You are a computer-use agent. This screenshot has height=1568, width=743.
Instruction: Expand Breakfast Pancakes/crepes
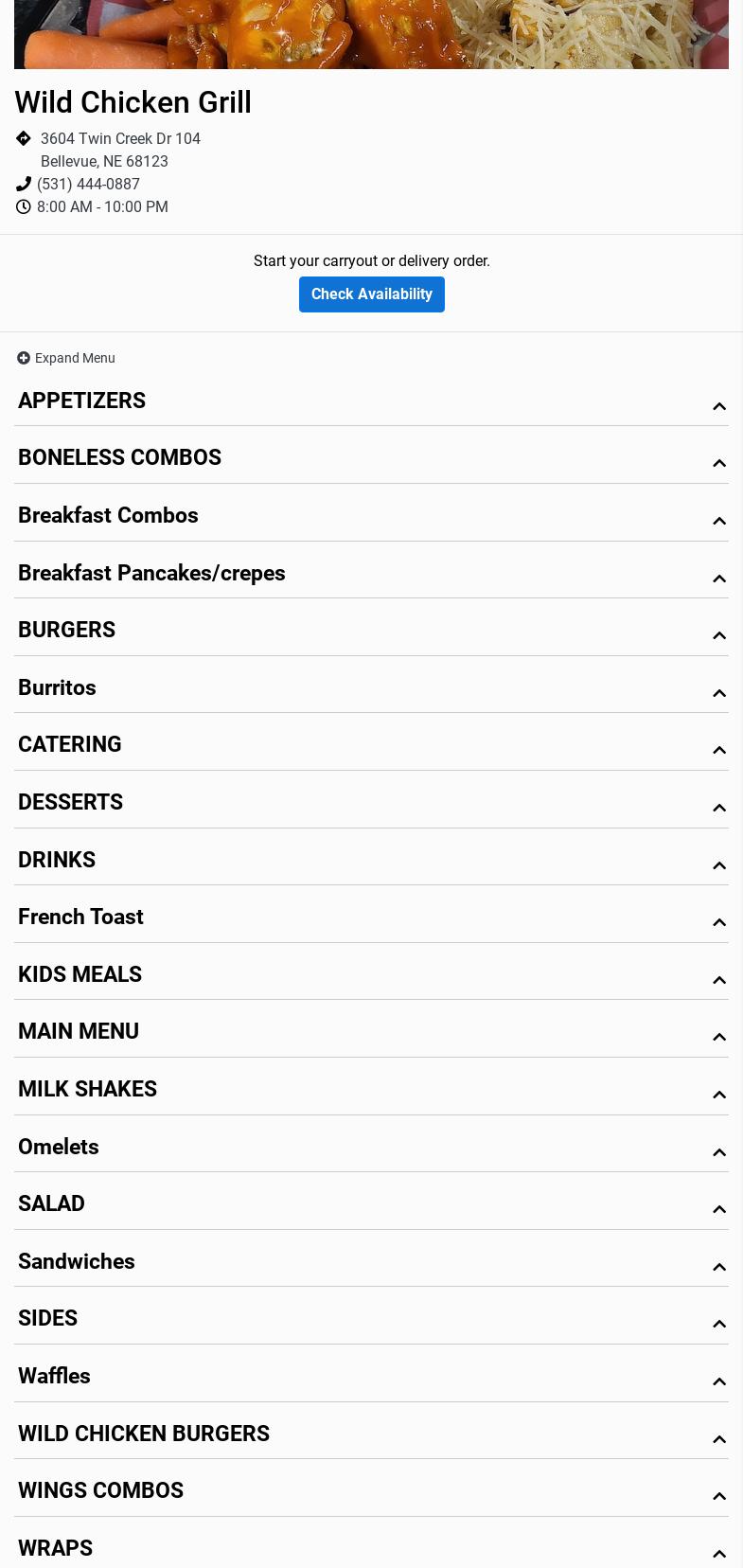click(371, 574)
